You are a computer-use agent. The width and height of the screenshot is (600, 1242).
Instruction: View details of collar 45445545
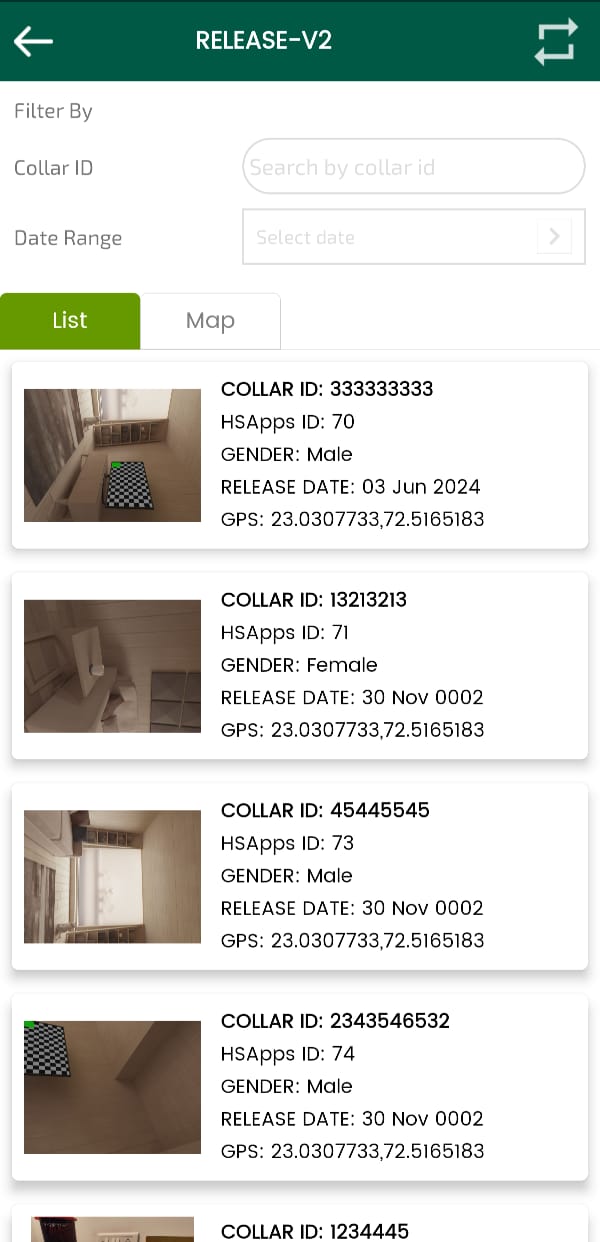pyautogui.click(x=300, y=876)
